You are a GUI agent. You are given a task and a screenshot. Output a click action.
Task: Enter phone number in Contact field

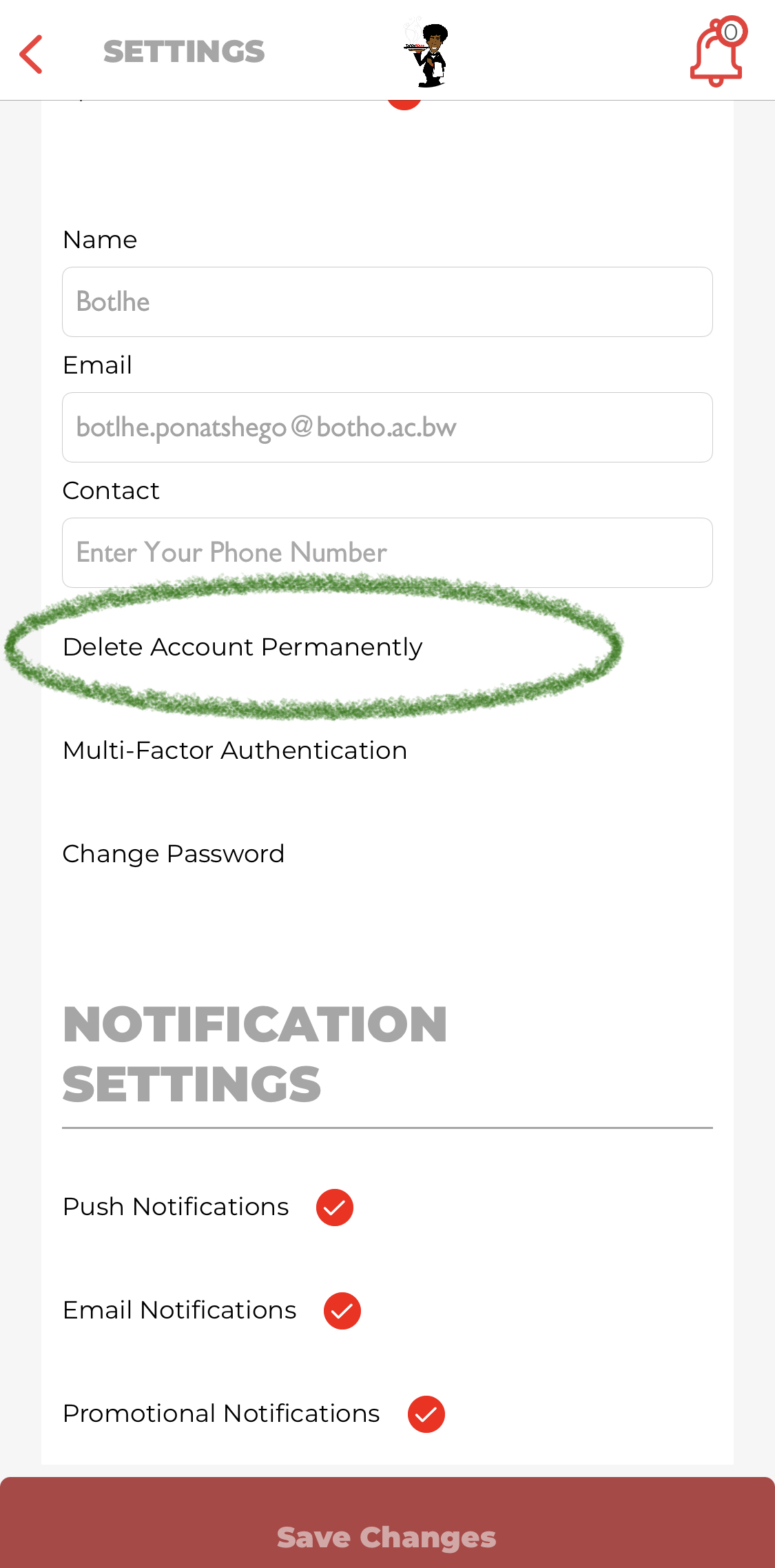tap(387, 553)
